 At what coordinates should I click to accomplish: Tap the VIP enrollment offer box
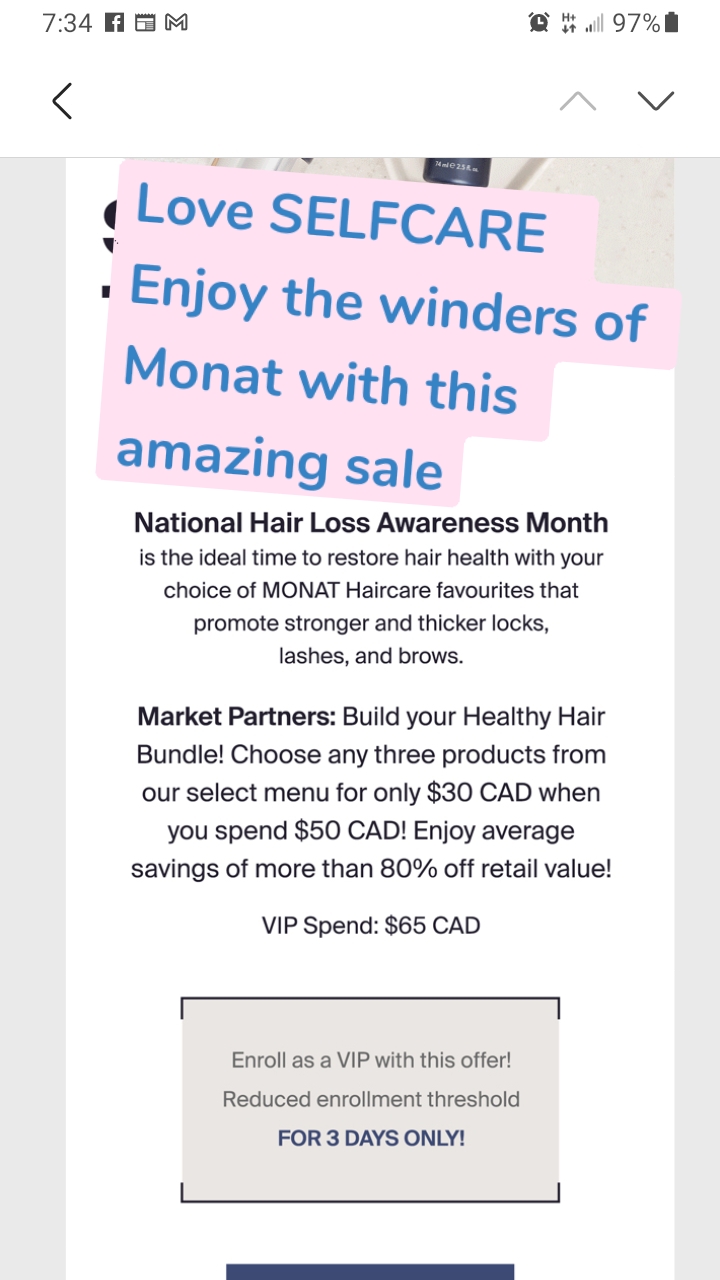[370, 1098]
